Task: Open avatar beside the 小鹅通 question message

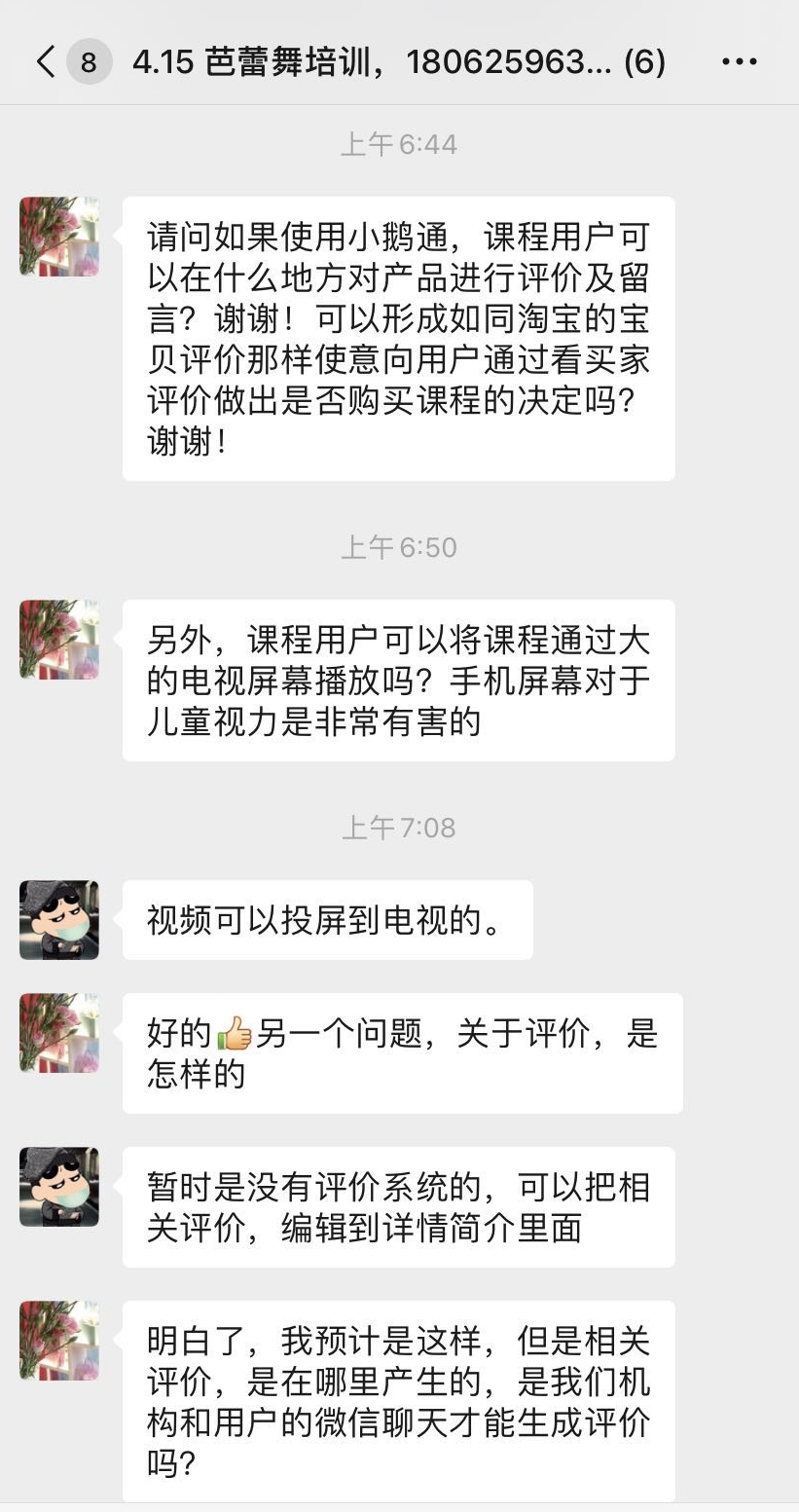Action: pos(59,237)
